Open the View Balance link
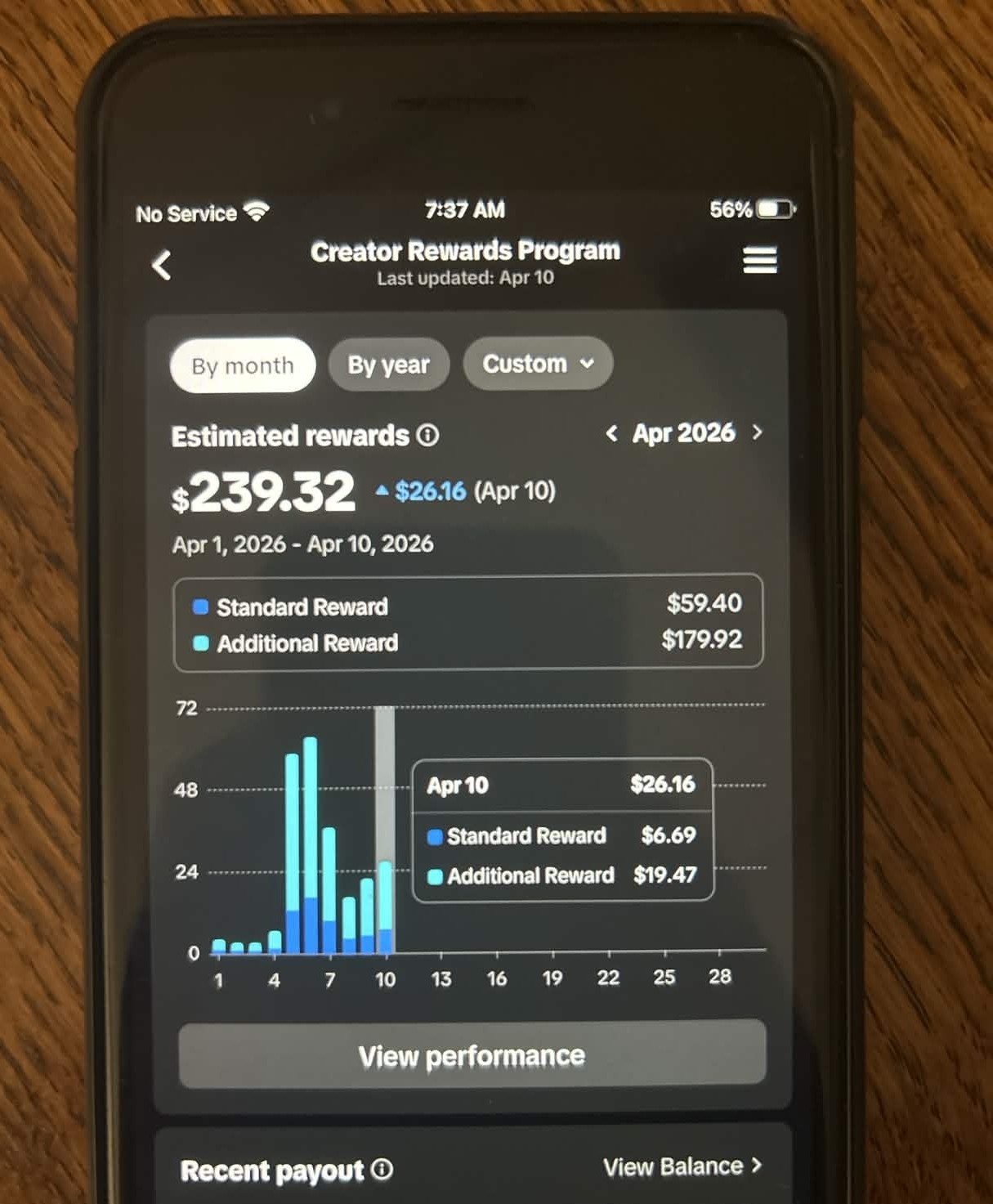The image size is (993, 1204). [x=682, y=1166]
